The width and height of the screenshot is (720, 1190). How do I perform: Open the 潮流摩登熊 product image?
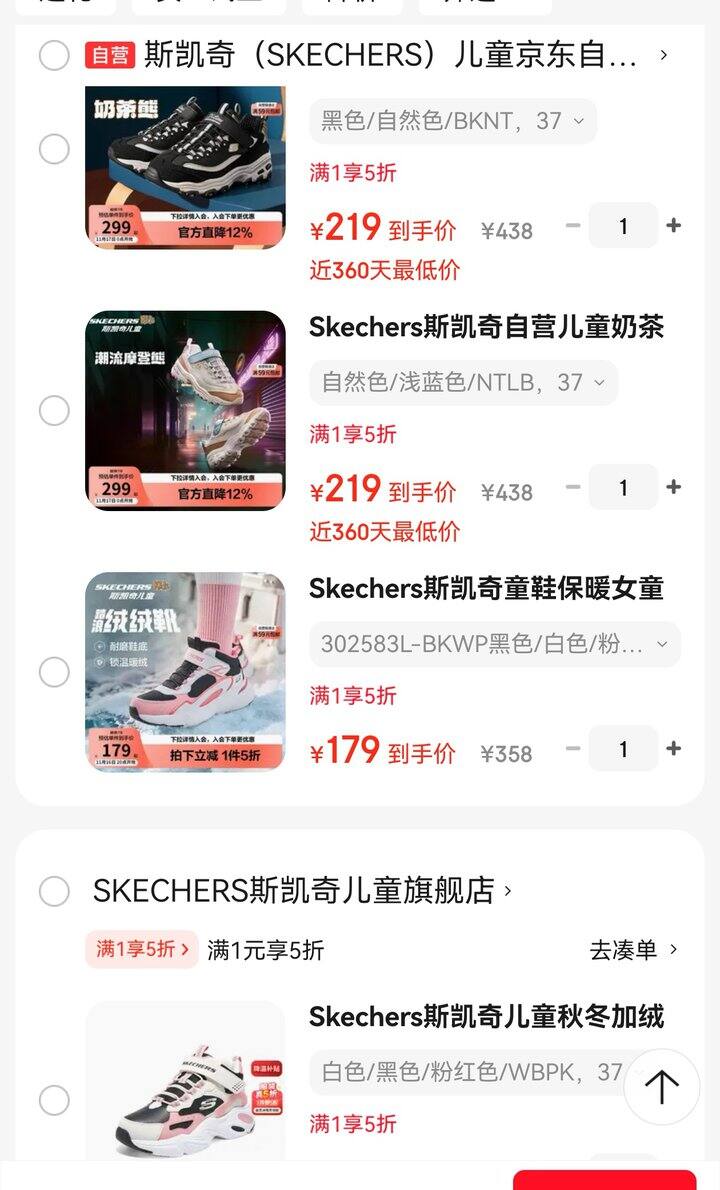(x=185, y=410)
